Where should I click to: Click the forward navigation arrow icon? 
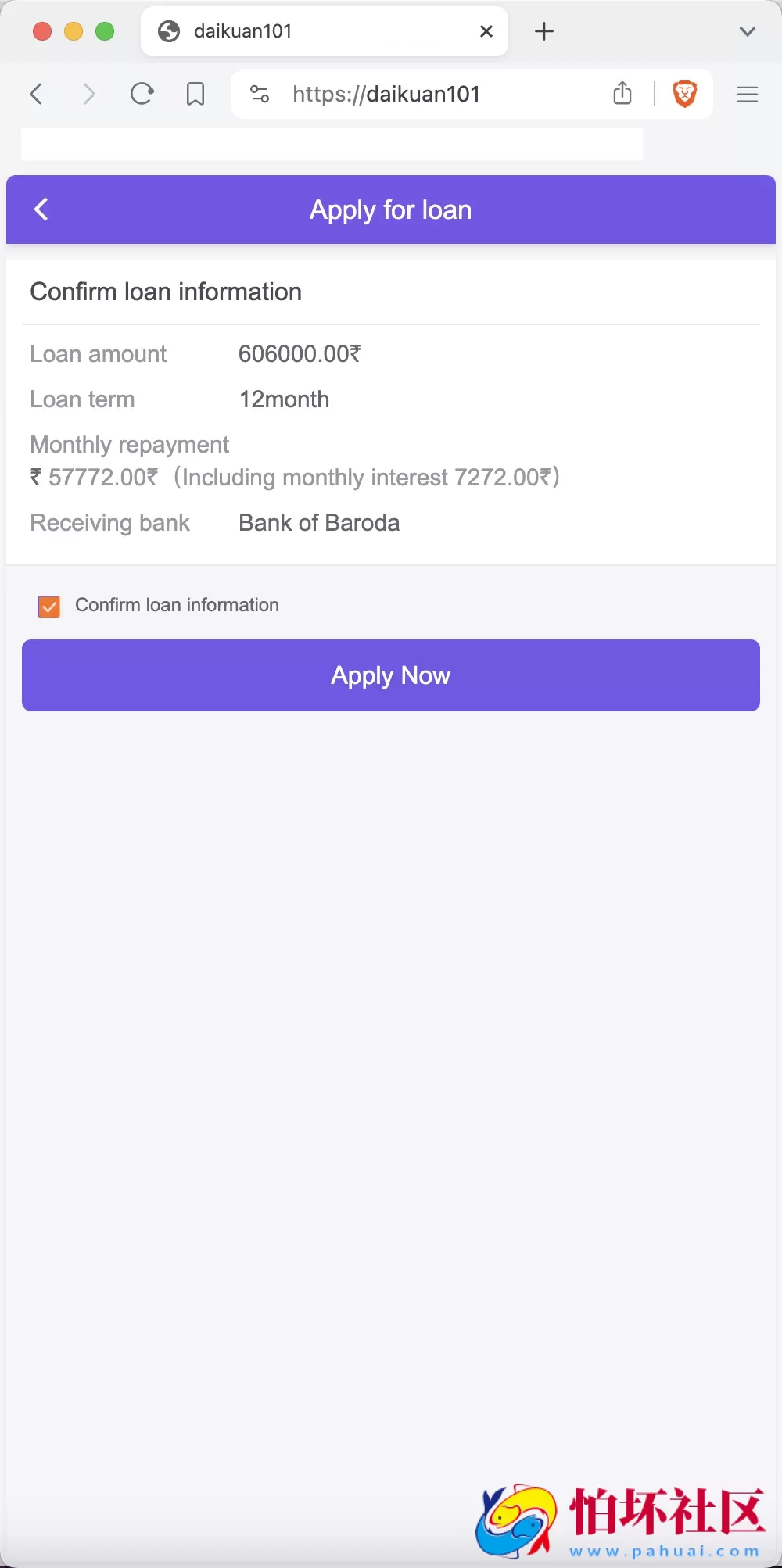pos(88,94)
